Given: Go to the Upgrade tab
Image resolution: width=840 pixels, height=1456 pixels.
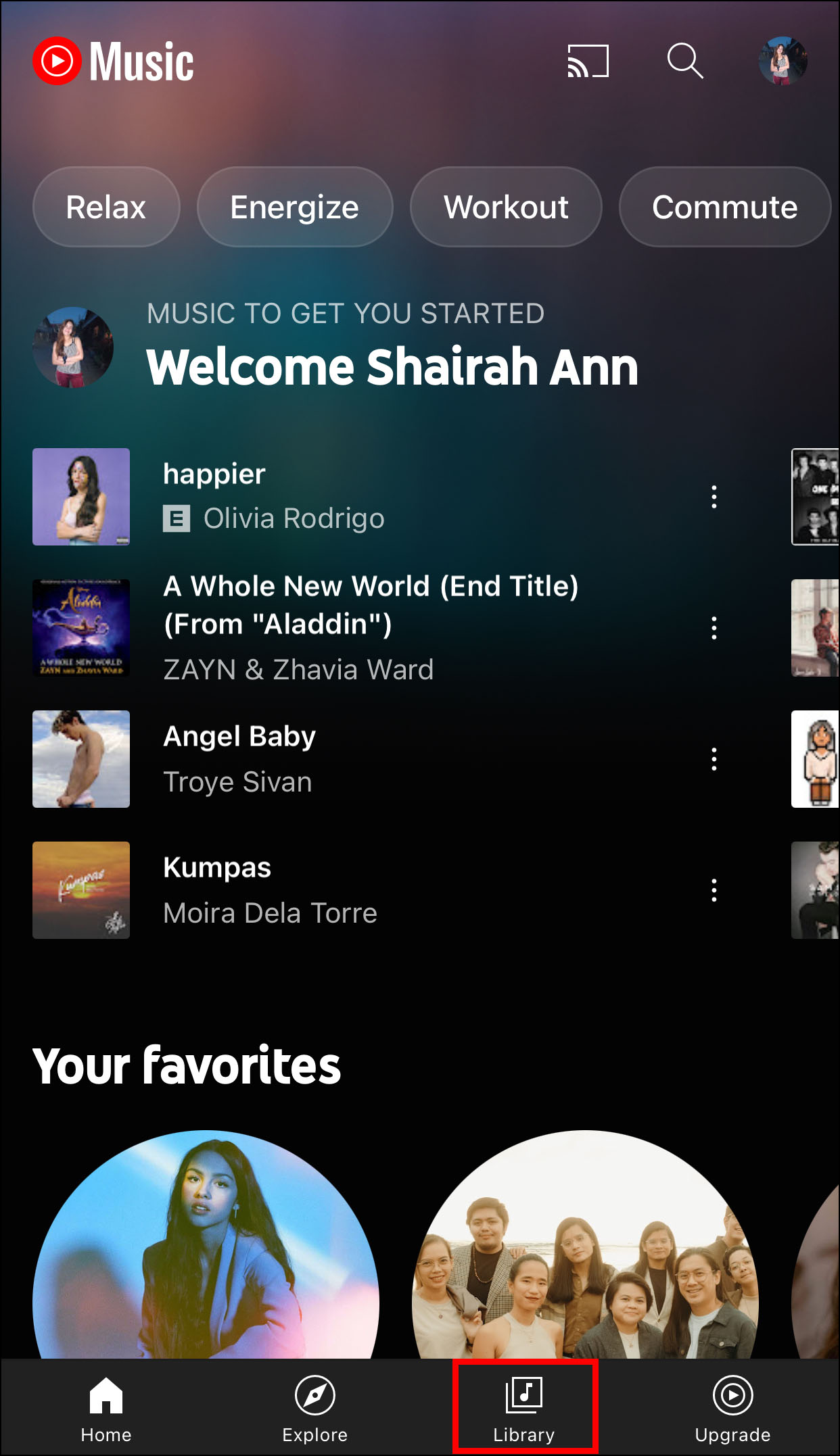Looking at the screenshot, I should click(x=732, y=1407).
